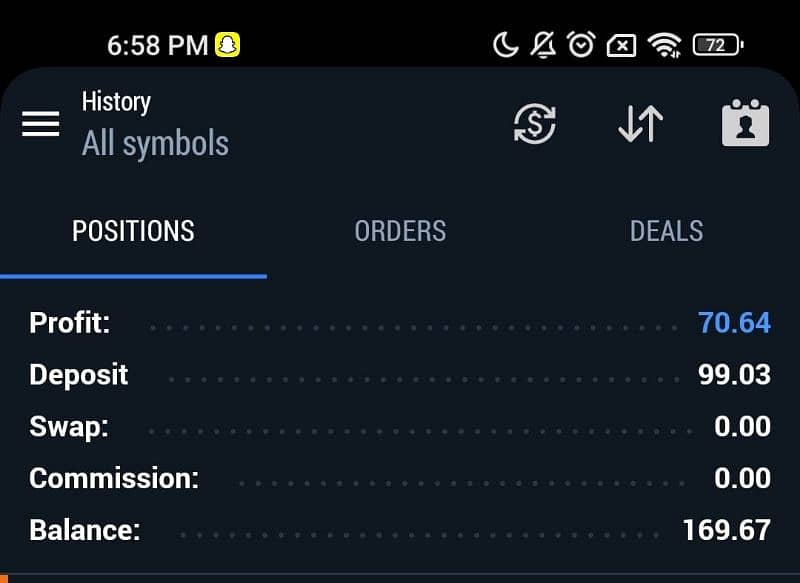Switch to the Deals tab
This screenshot has height=583, width=800.
[666, 231]
